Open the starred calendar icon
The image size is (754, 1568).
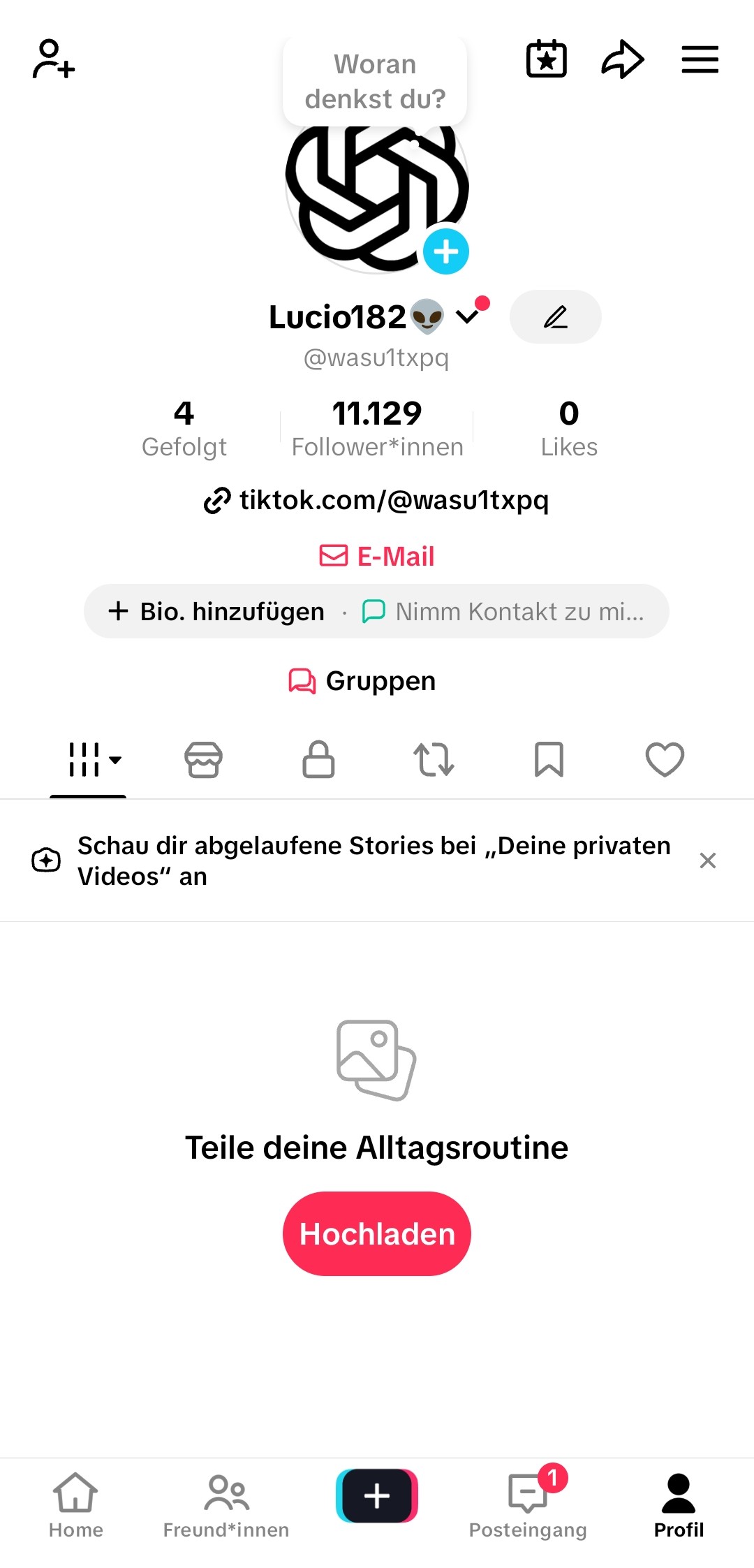pos(546,59)
